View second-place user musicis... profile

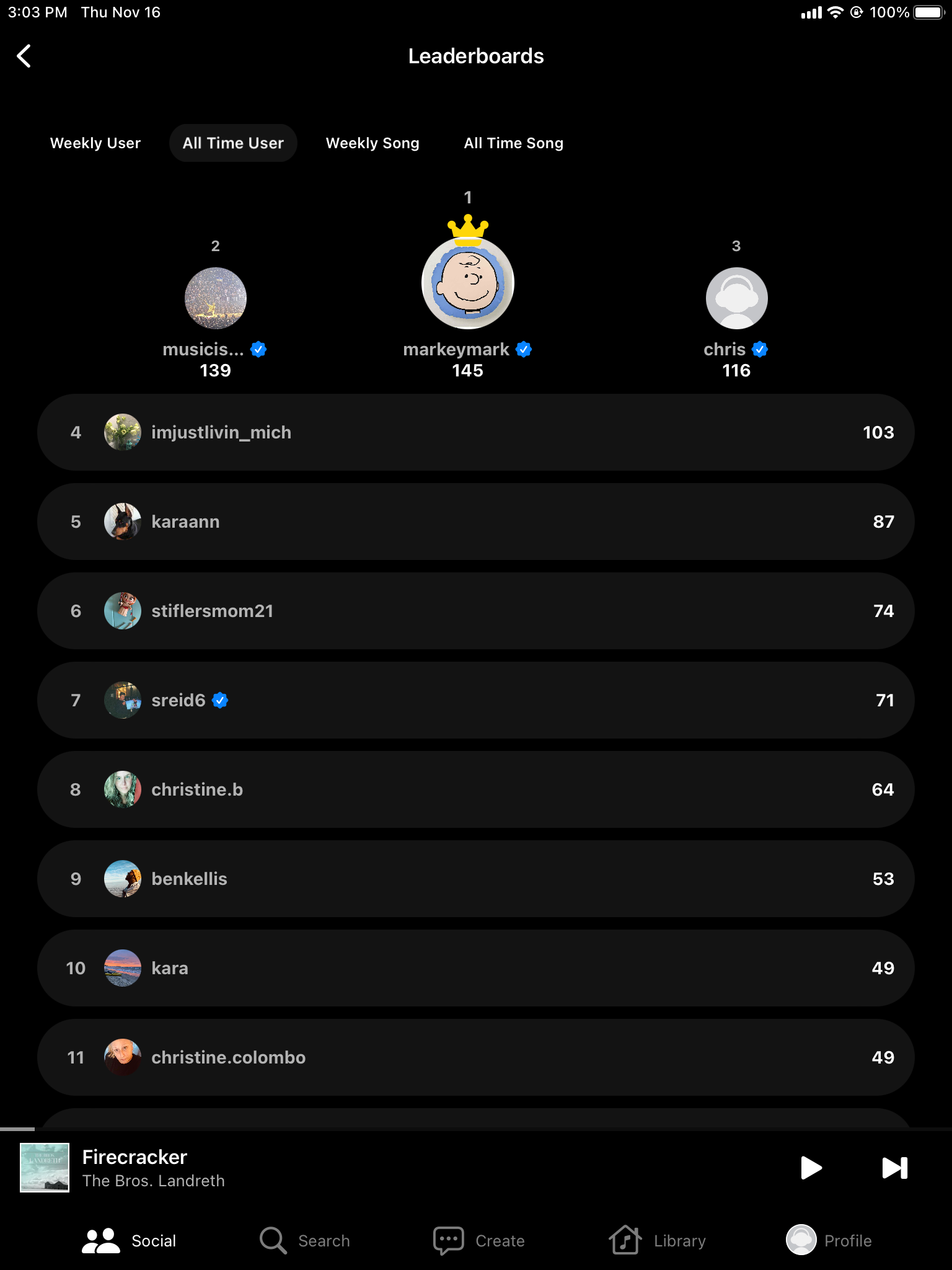pos(216,299)
